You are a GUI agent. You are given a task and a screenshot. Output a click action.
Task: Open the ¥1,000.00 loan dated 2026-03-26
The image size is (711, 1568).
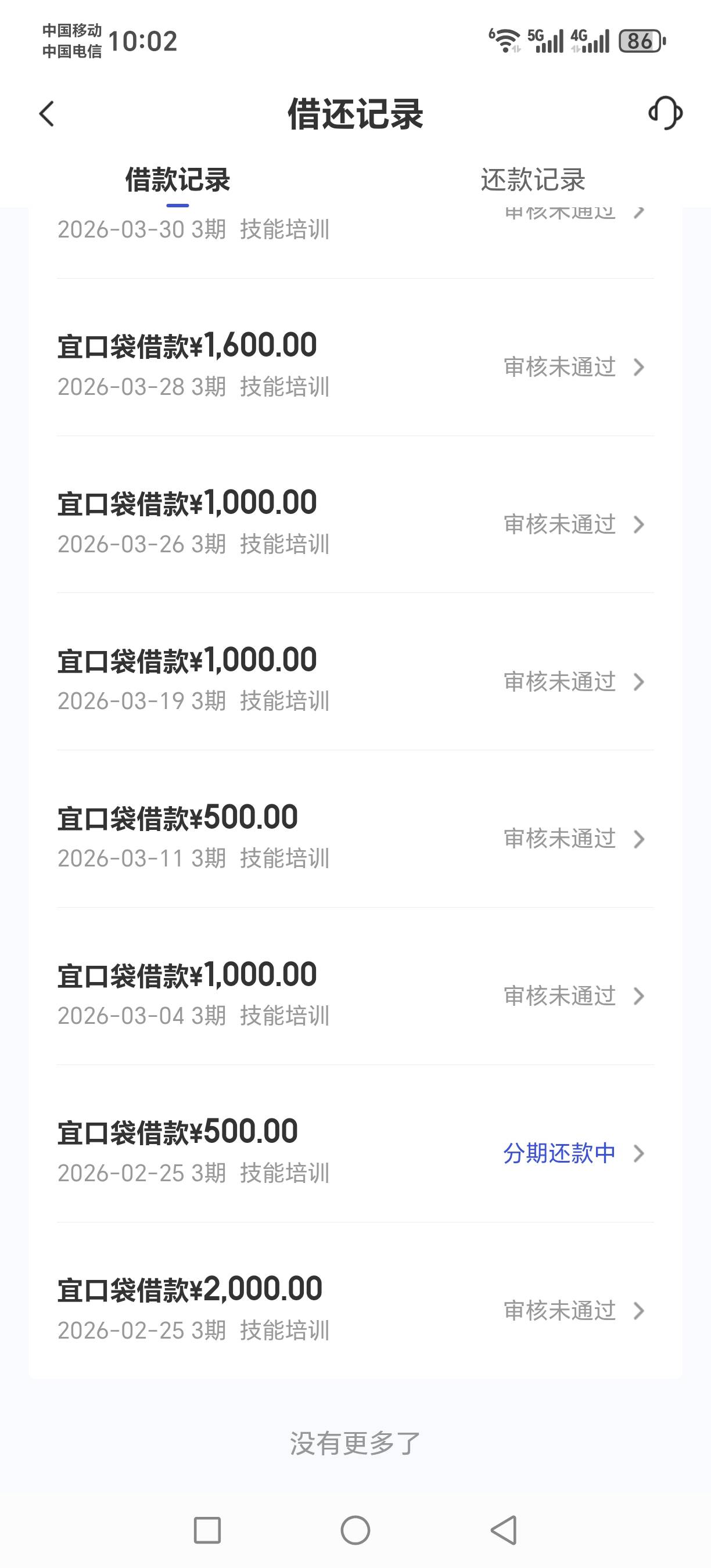355,515
